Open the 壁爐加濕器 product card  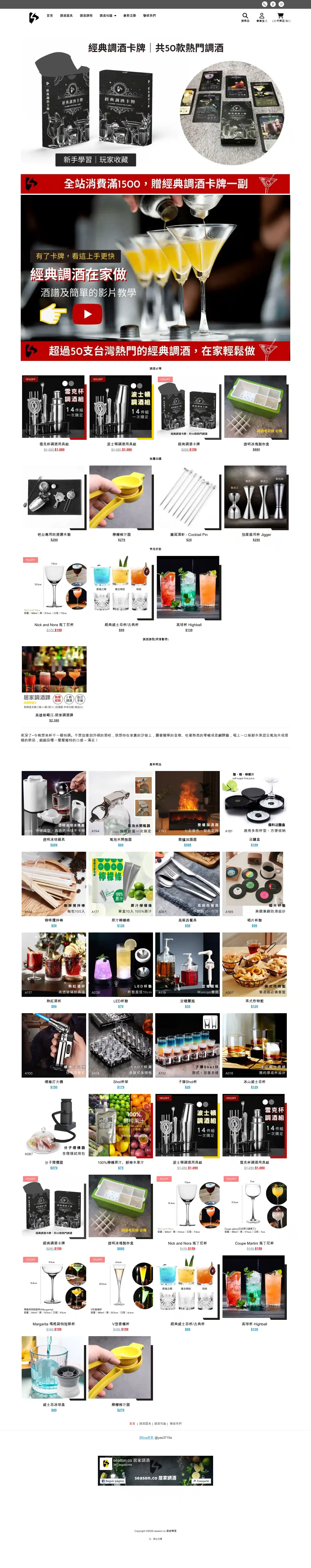point(187,803)
